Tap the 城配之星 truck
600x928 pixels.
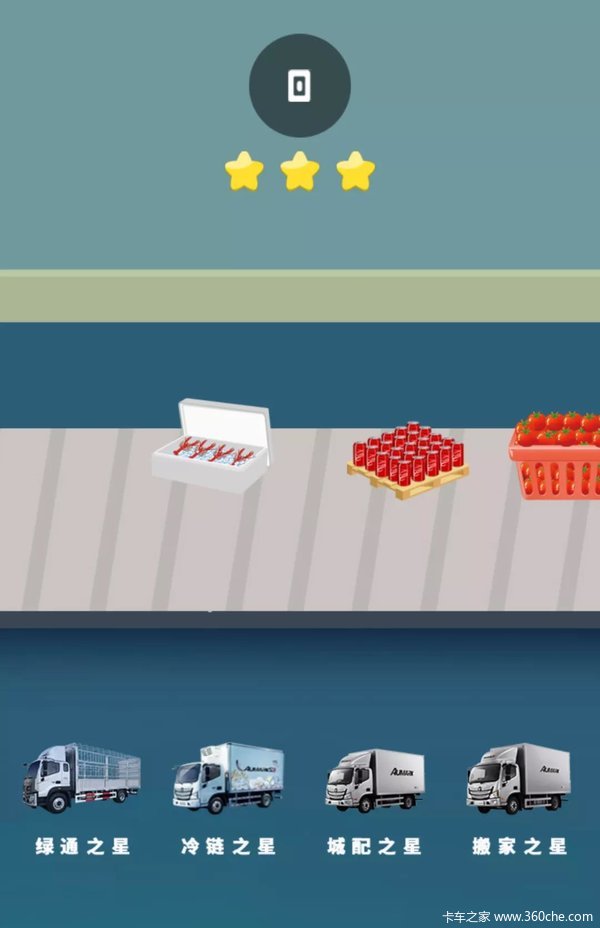tap(375, 780)
